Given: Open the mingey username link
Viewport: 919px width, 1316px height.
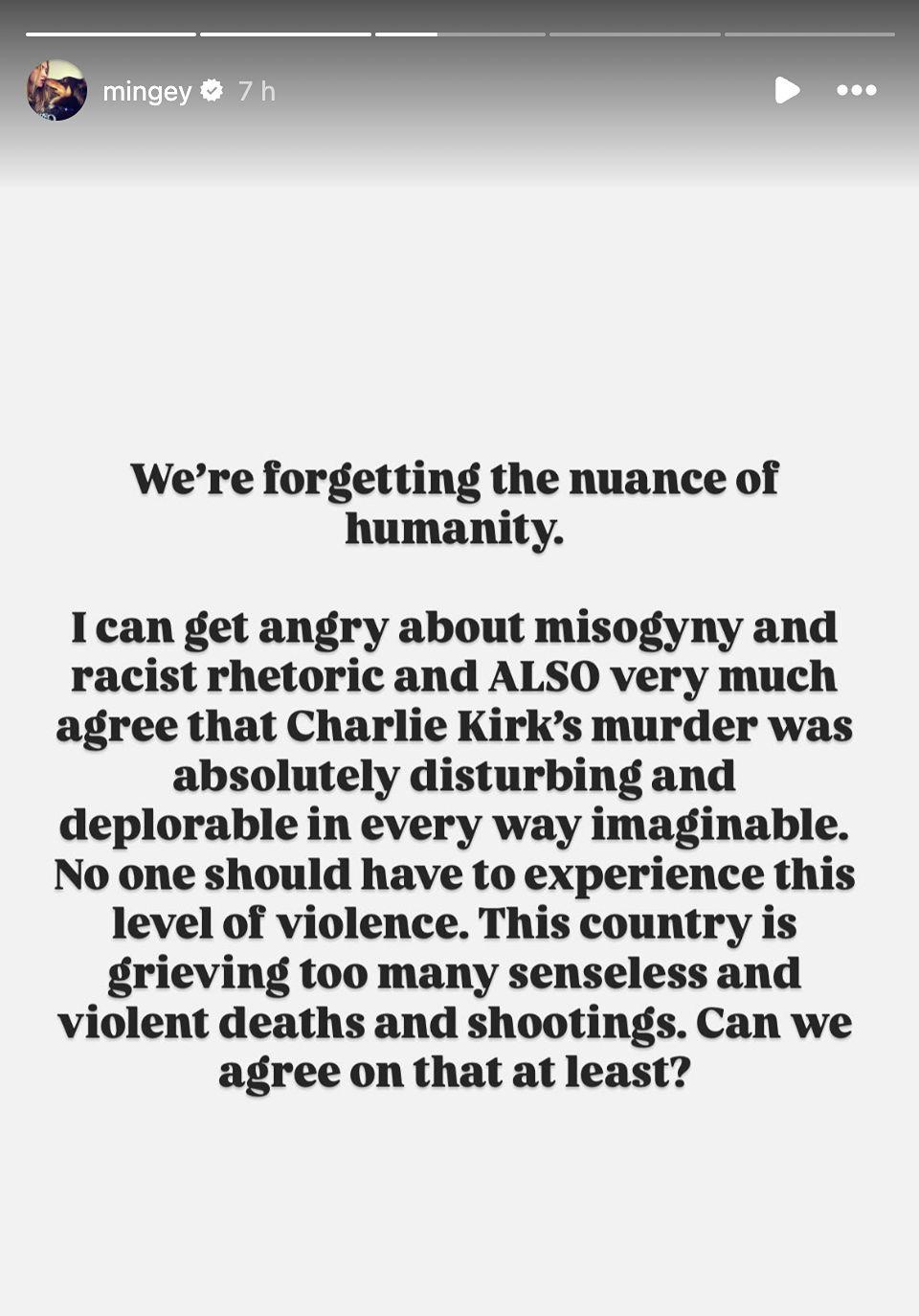Looking at the screenshot, I should click(146, 91).
